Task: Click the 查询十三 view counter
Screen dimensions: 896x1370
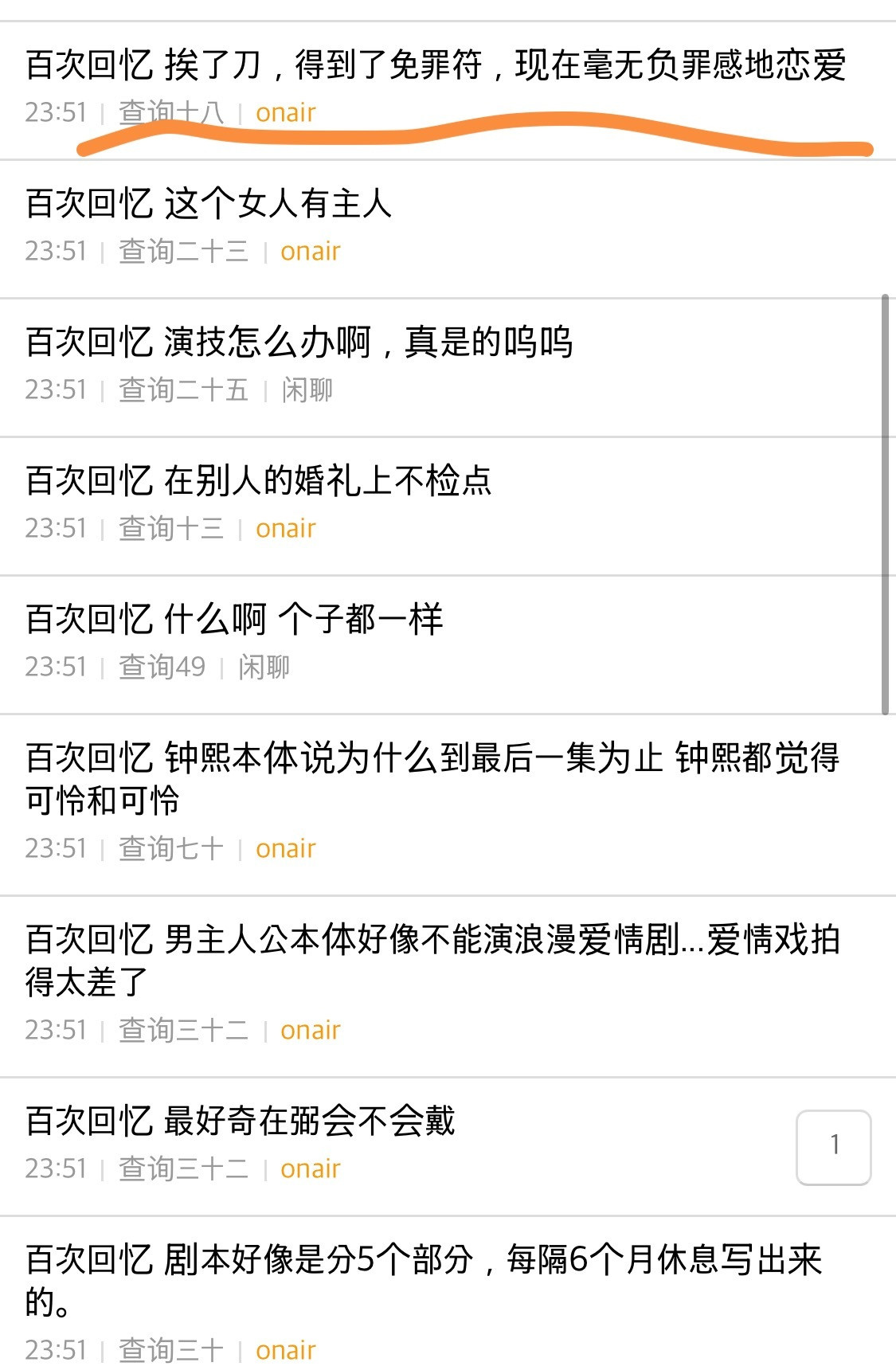Action: (x=170, y=528)
